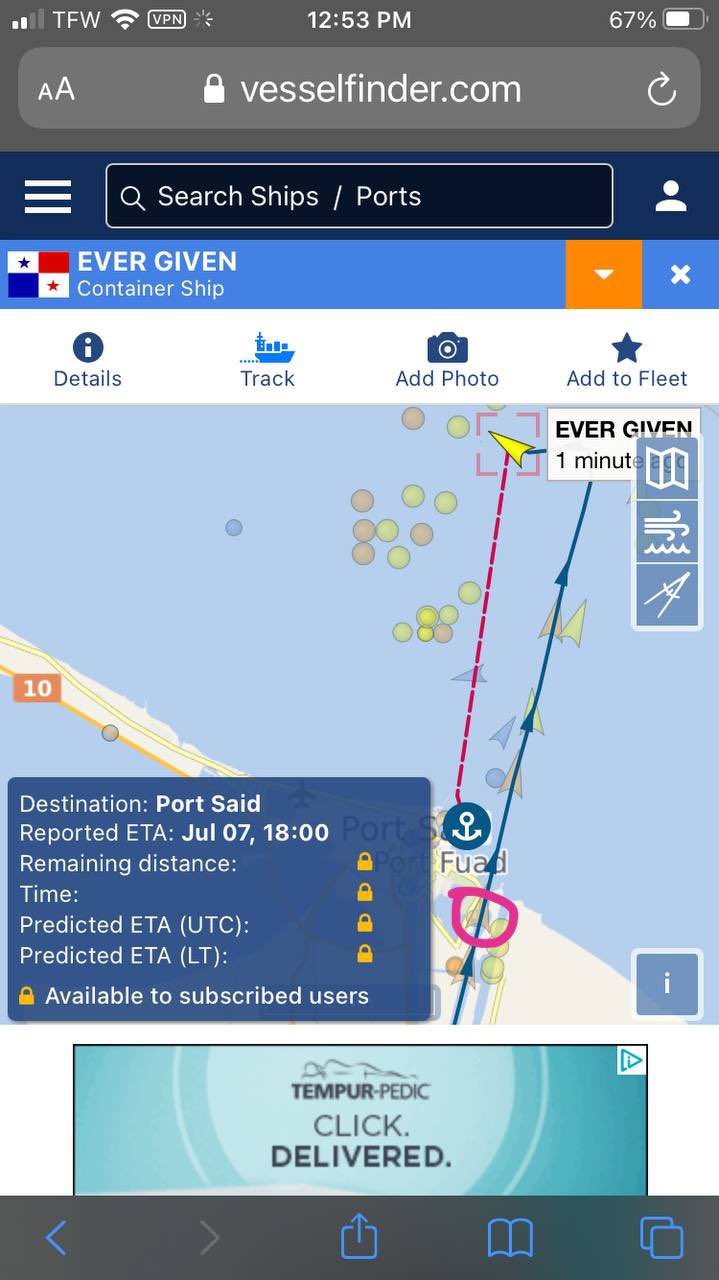Image resolution: width=719 pixels, height=1280 pixels.
Task: Open the distance measuring tool
Action: pyautogui.click(x=667, y=595)
